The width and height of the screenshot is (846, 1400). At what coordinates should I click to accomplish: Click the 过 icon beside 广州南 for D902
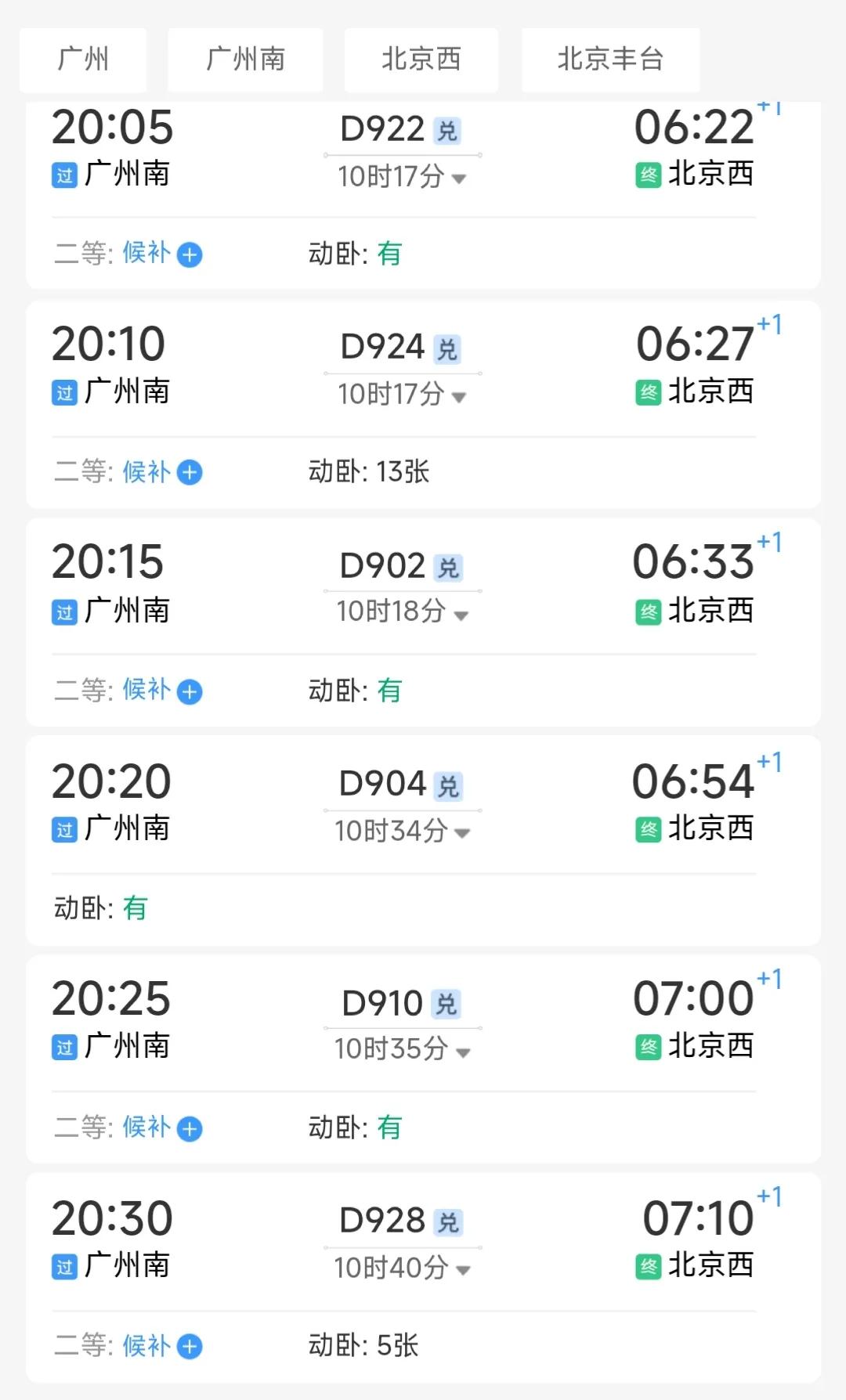pyautogui.click(x=66, y=612)
